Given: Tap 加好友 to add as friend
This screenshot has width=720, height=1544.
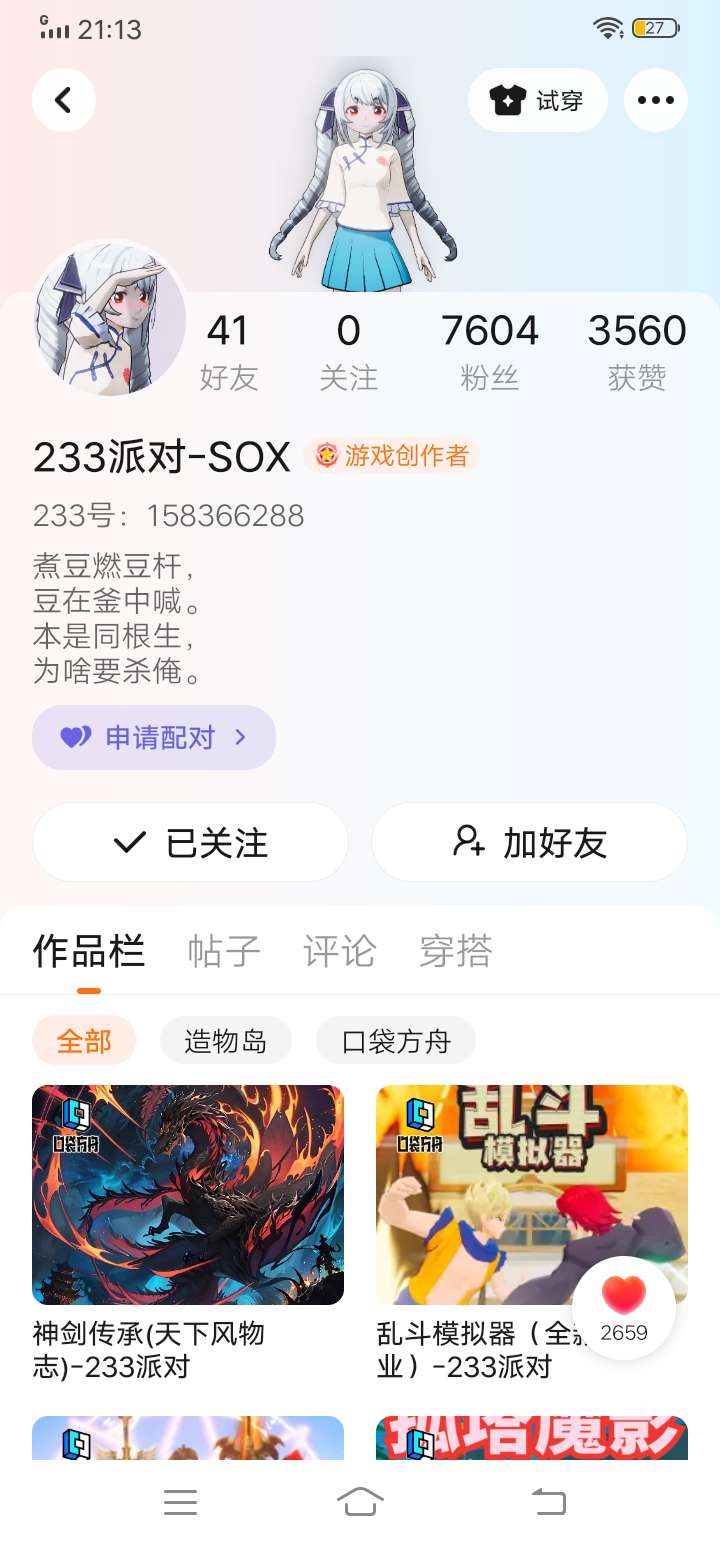Looking at the screenshot, I should click(529, 842).
